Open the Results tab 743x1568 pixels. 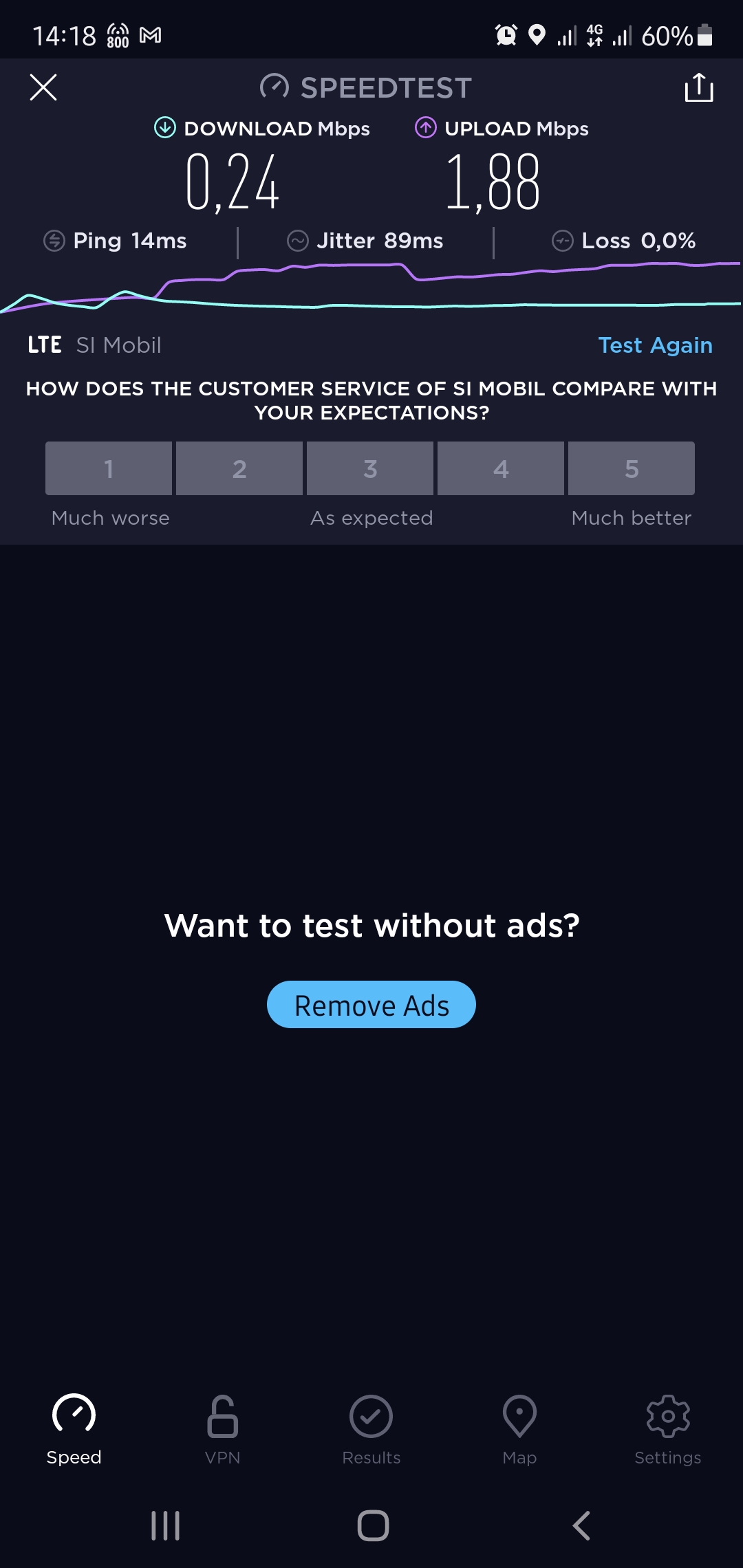pyautogui.click(x=371, y=1430)
